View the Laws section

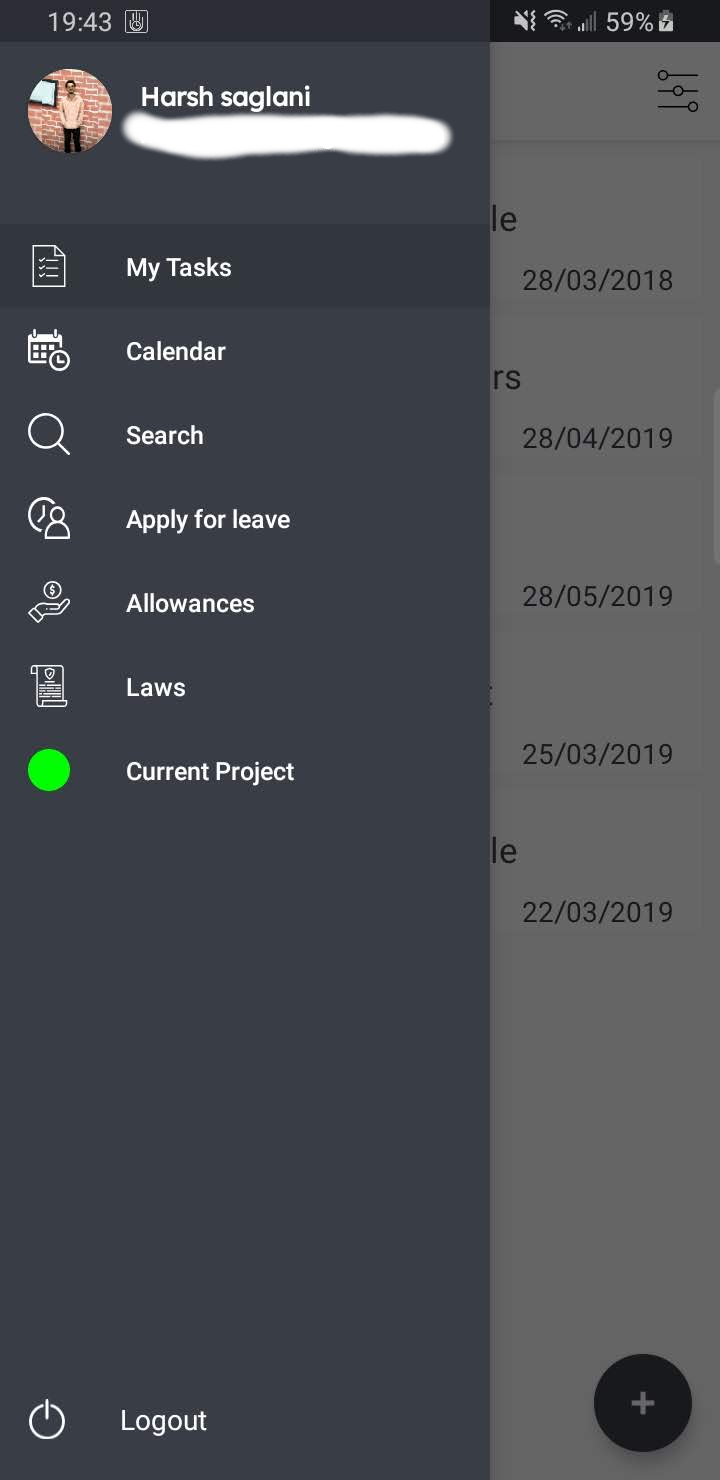[245, 687]
